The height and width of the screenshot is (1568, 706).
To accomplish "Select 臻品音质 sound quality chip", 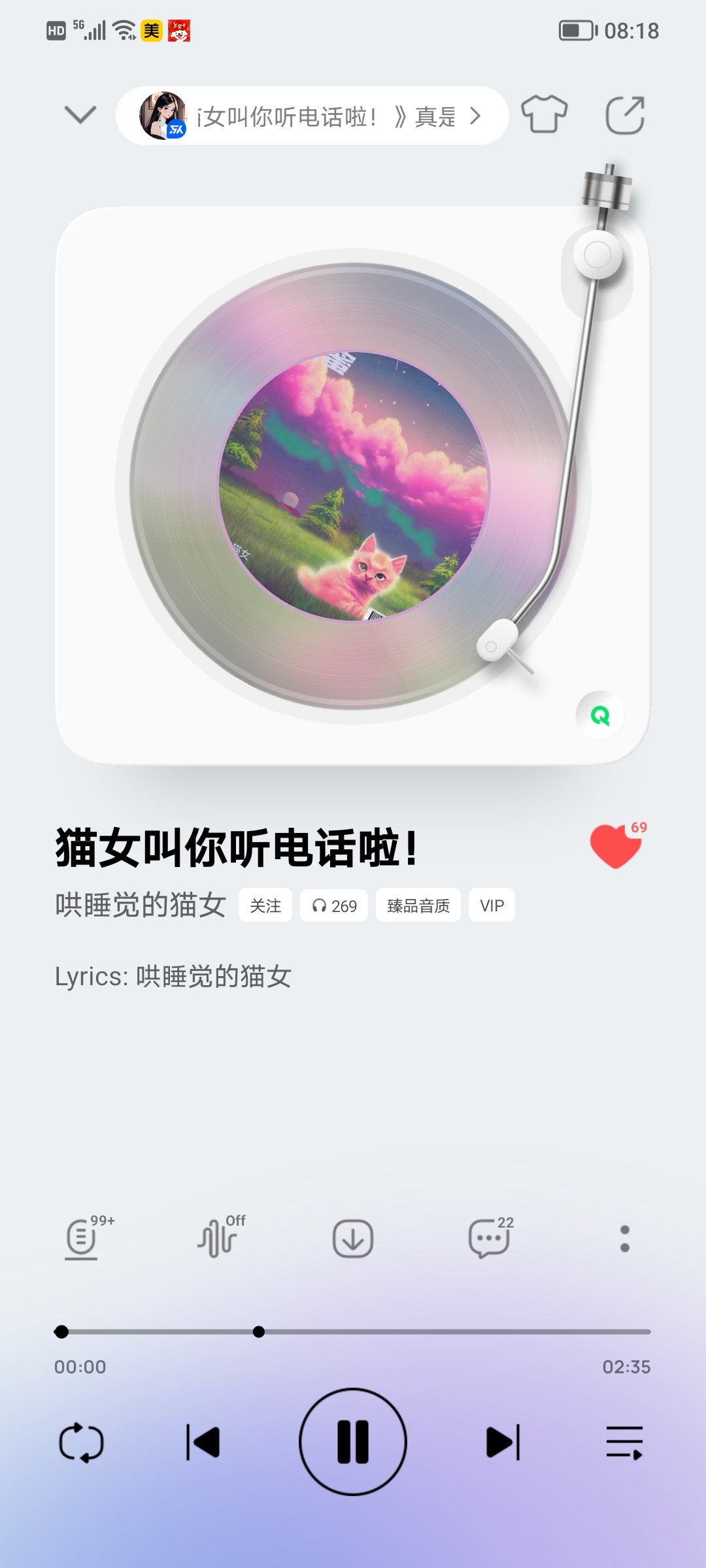I will click(418, 906).
